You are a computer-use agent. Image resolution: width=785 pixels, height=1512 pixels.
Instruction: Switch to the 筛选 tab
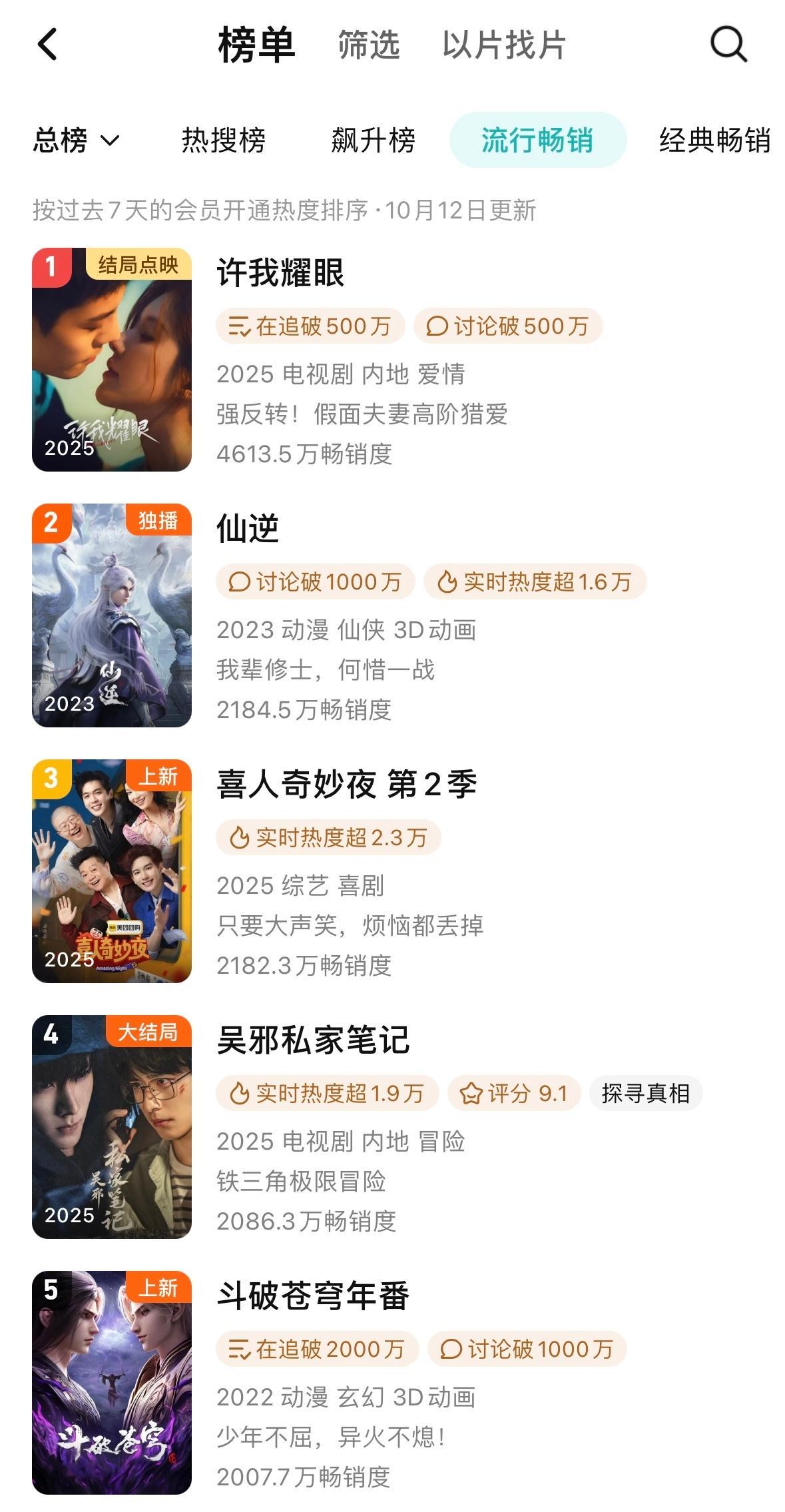[x=368, y=45]
